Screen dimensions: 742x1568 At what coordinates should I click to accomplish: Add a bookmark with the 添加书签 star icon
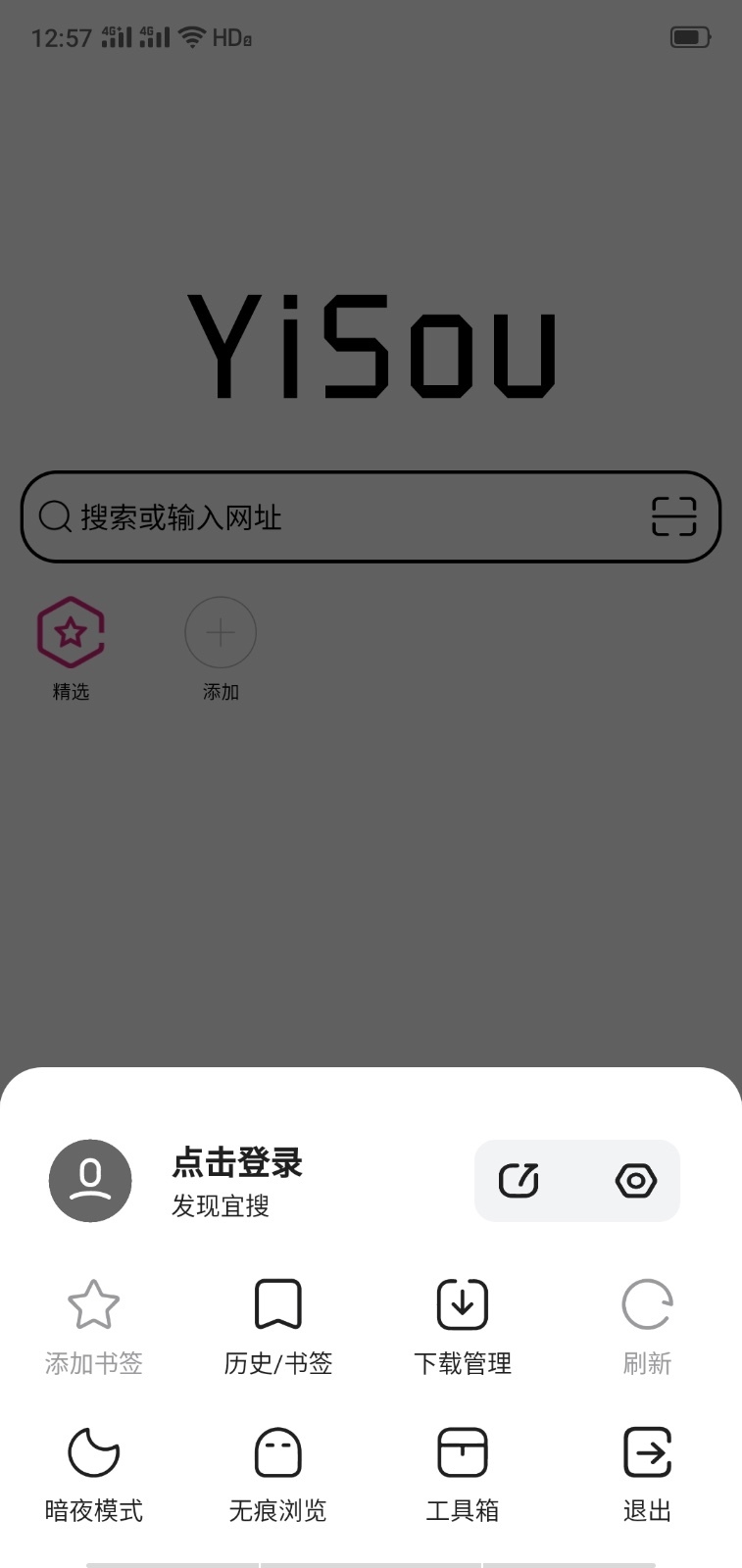[x=92, y=1305]
